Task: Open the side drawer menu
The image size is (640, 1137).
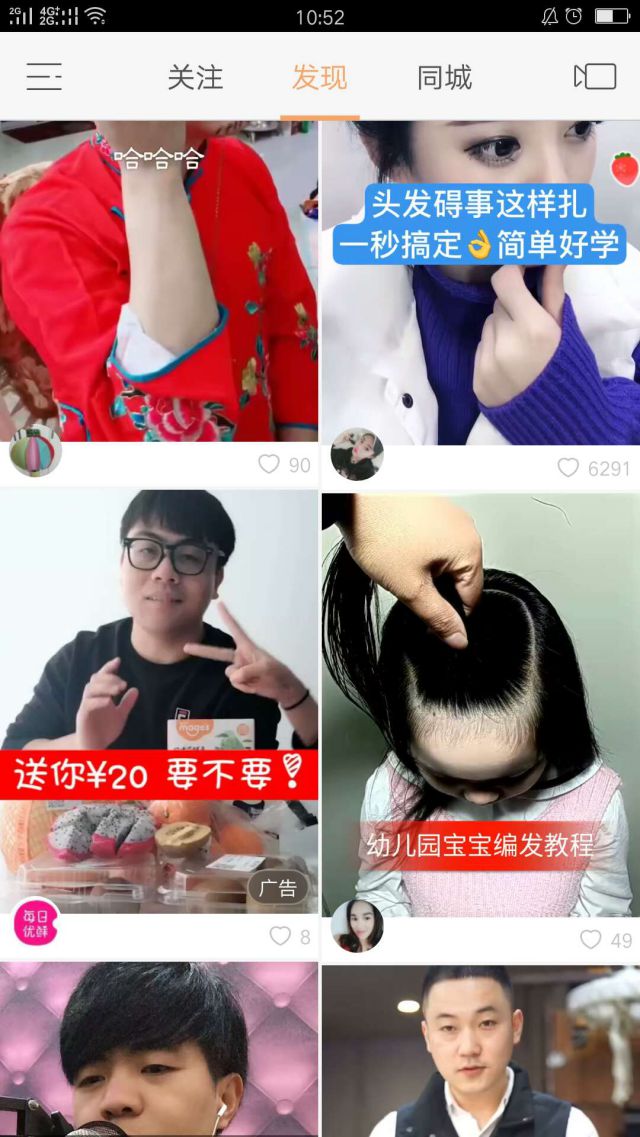Action: click(x=44, y=77)
